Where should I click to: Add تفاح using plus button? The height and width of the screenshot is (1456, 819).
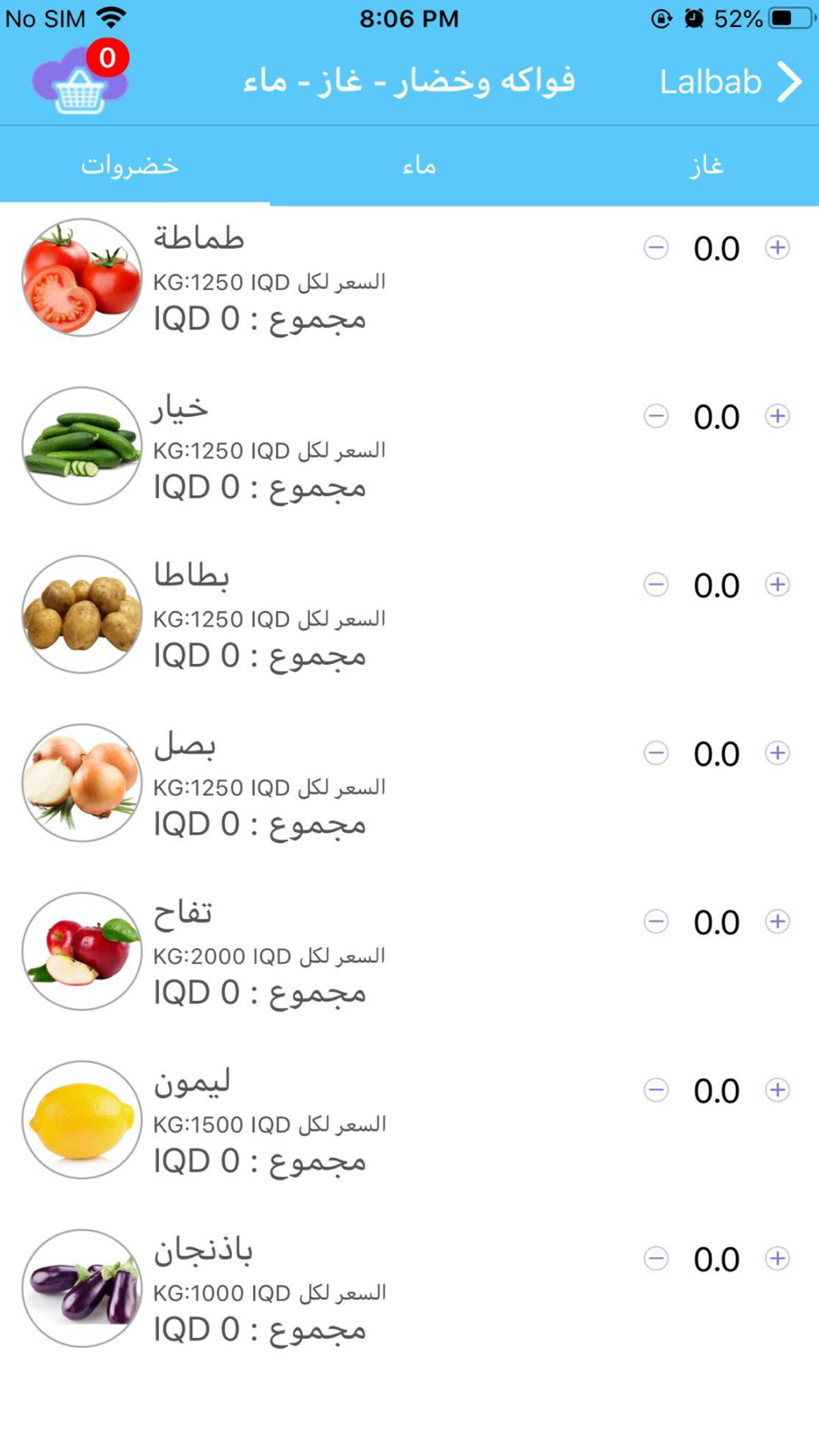coord(777,921)
